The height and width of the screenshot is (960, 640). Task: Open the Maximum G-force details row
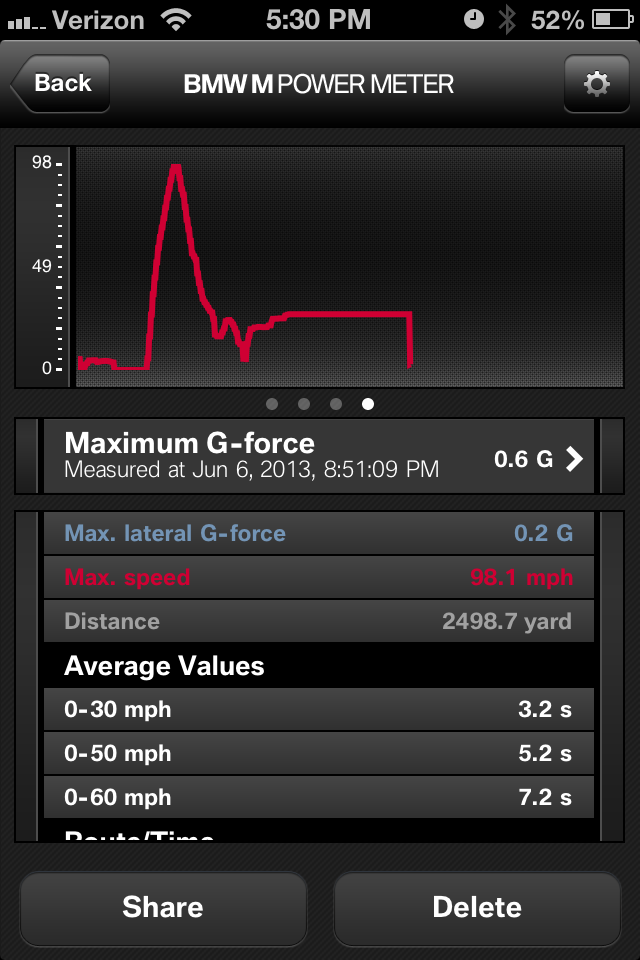coord(320,456)
